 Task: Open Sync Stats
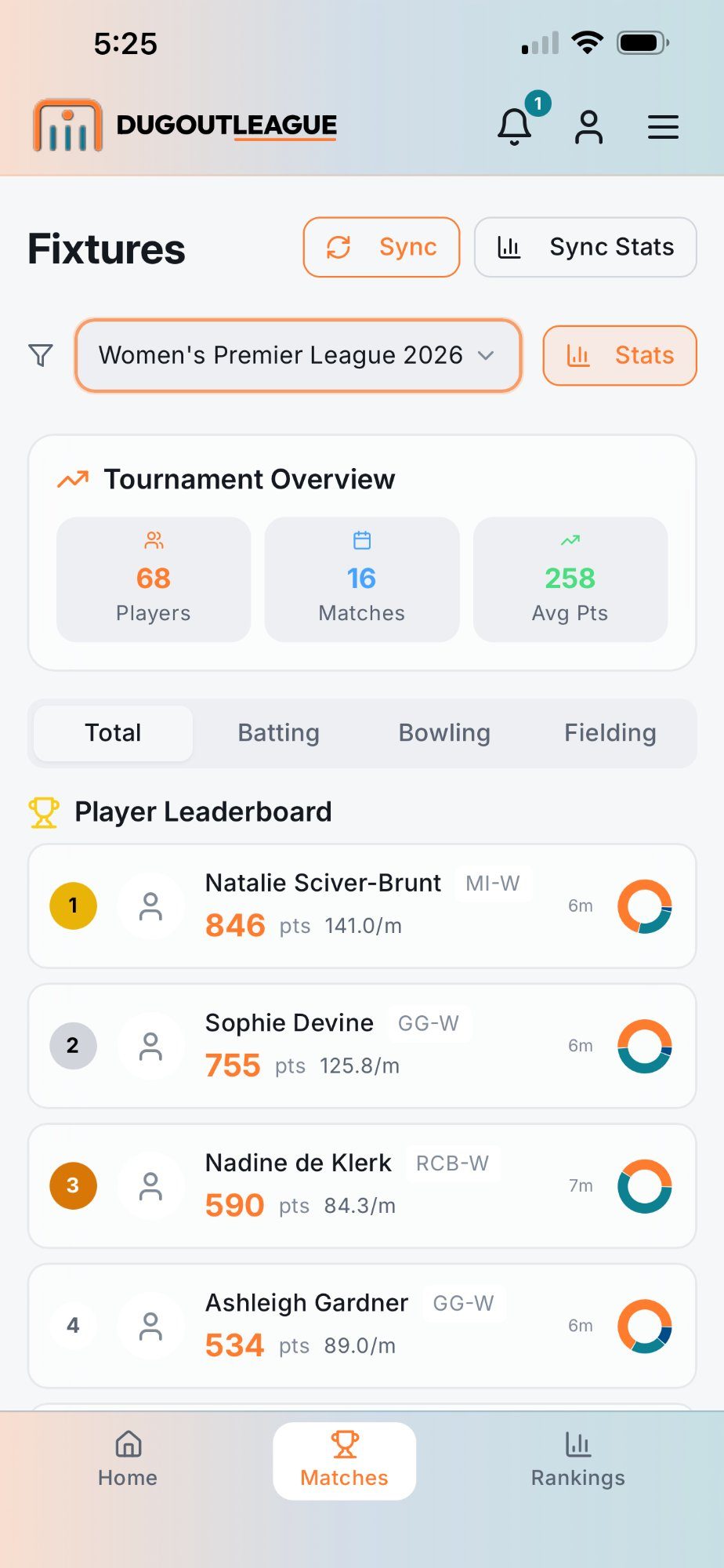585,247
